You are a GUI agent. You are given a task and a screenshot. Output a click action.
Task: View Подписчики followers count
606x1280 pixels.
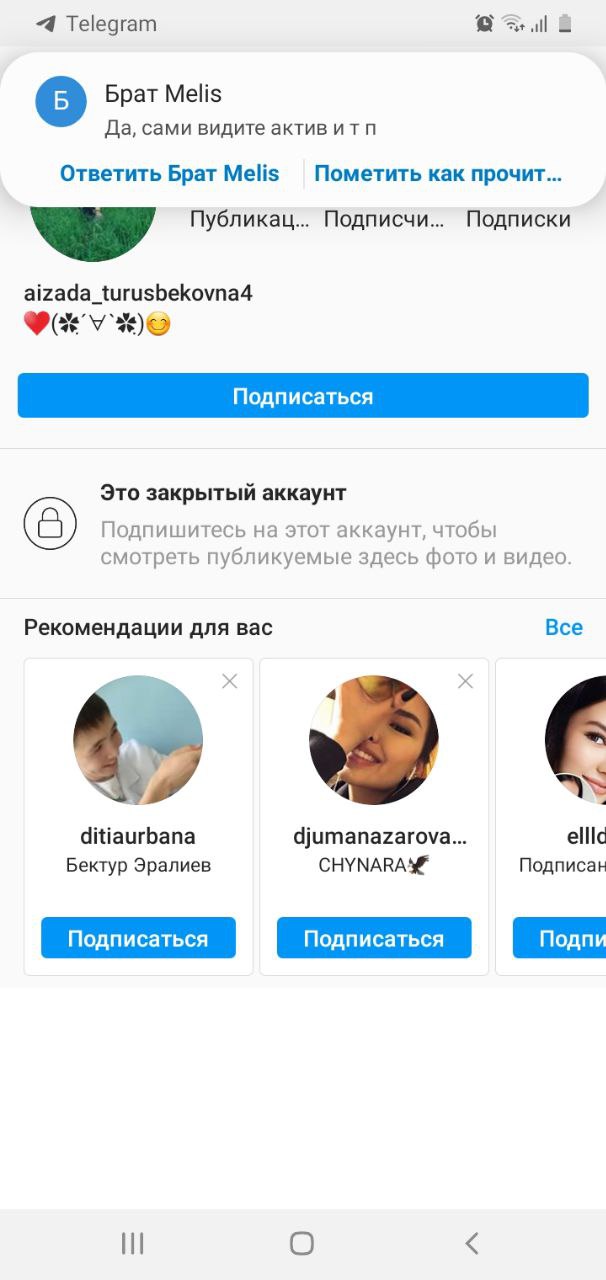click(x=384, y=219)
